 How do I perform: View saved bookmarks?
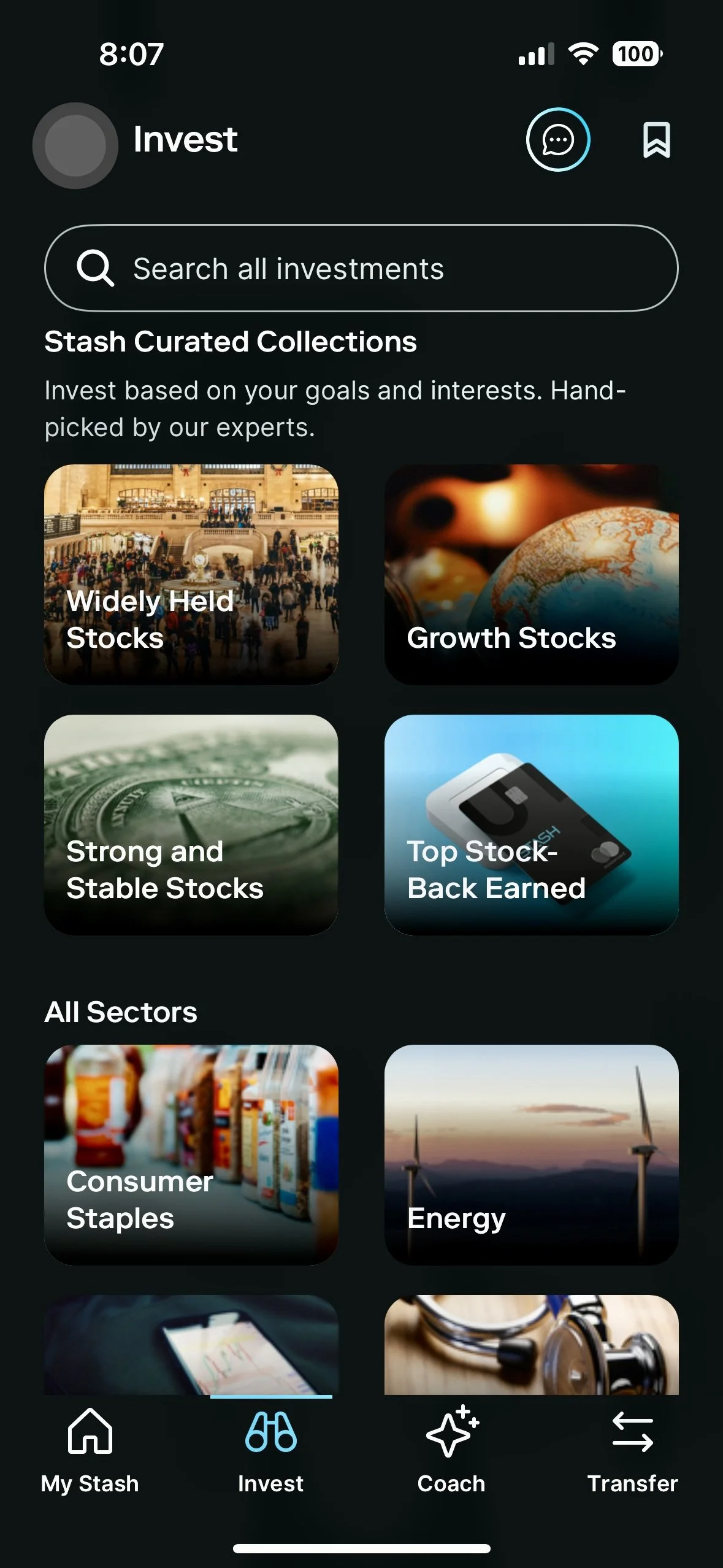656,140
